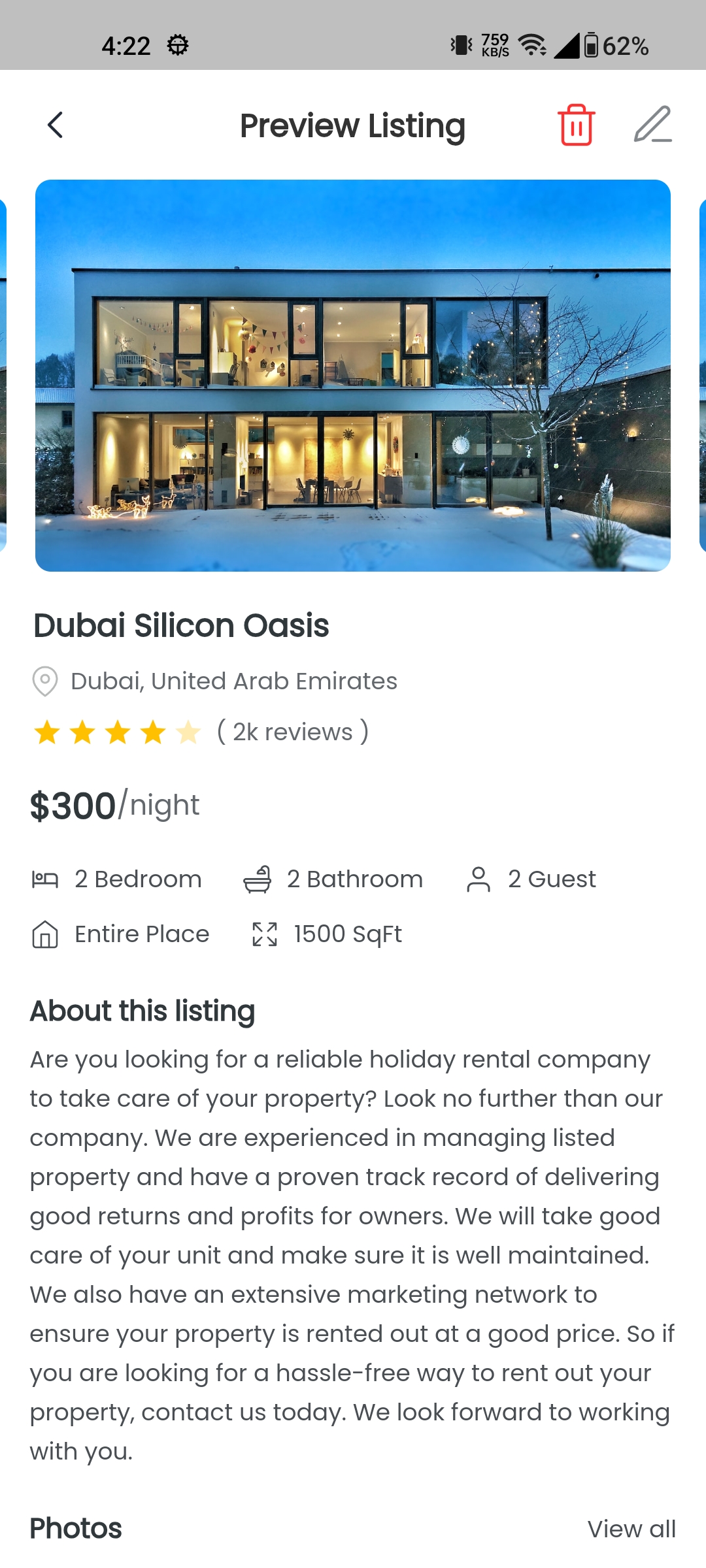706x1568 pixels.
Task: Delete this listing with the trash icon
Action: (576, 125)
